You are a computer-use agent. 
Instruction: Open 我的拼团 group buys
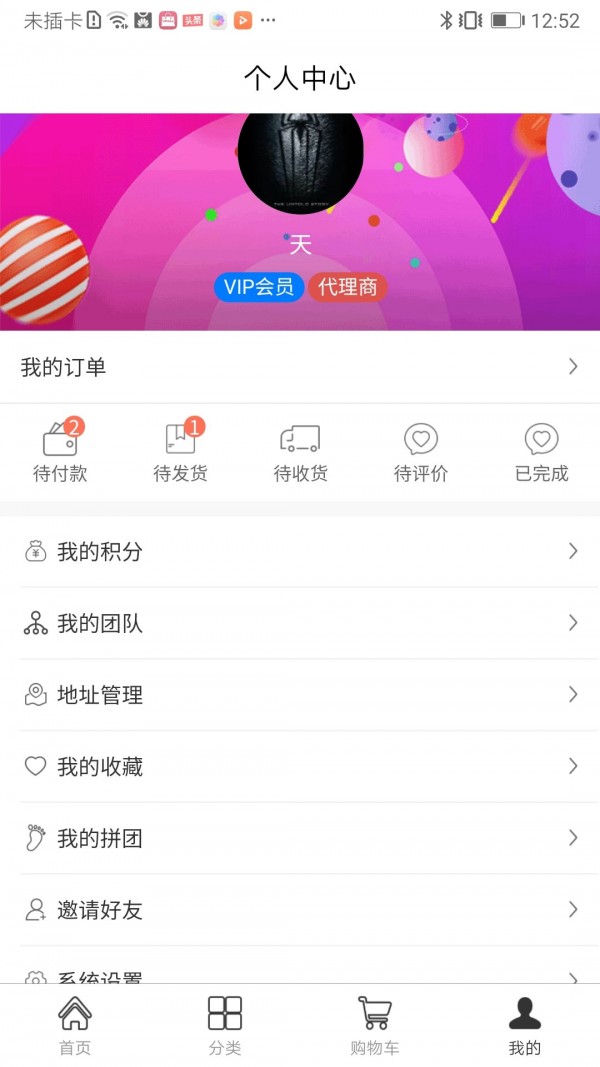tap(300, 839)
